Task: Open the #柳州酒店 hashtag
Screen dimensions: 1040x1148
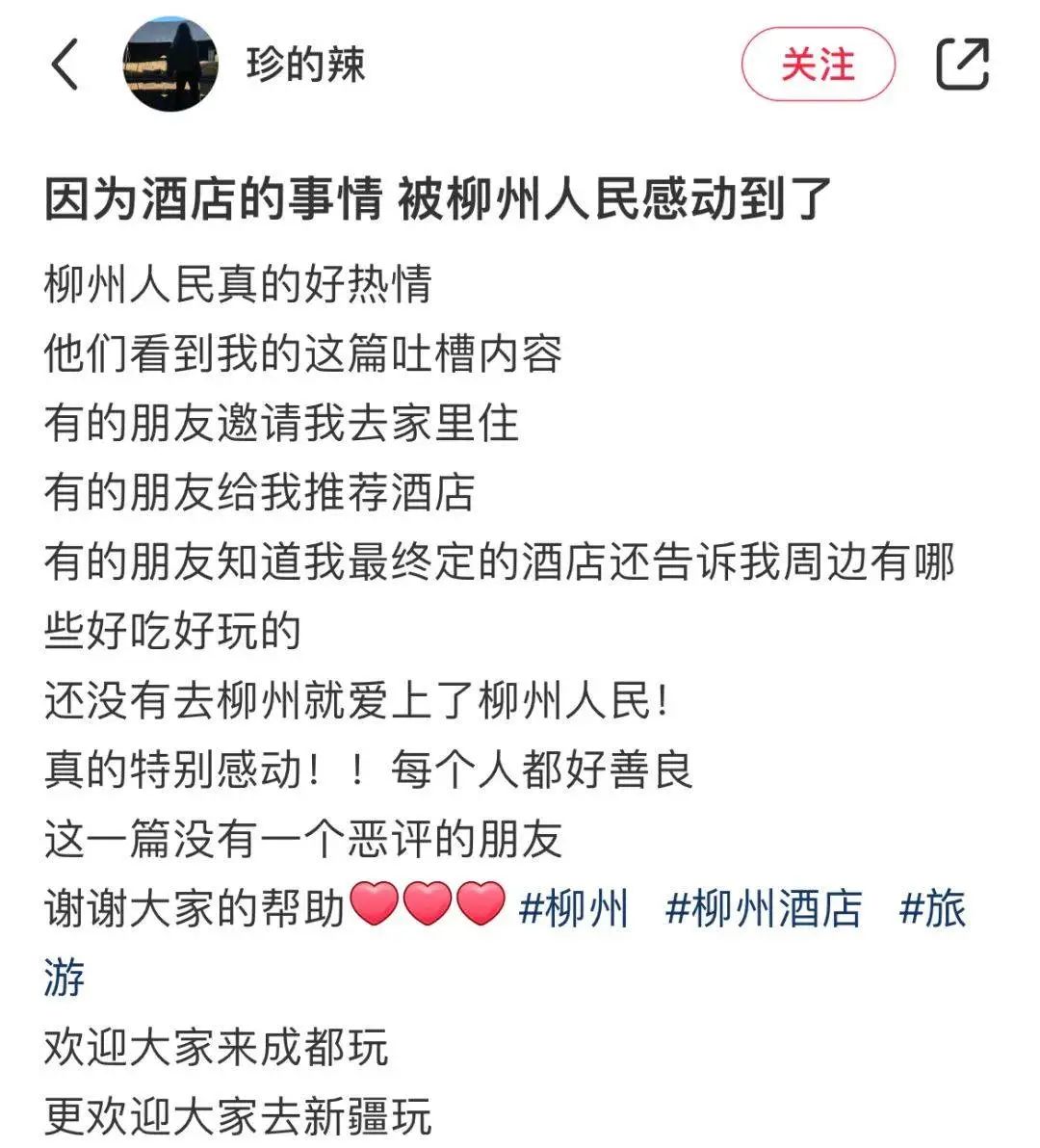Action: [764, 909]
